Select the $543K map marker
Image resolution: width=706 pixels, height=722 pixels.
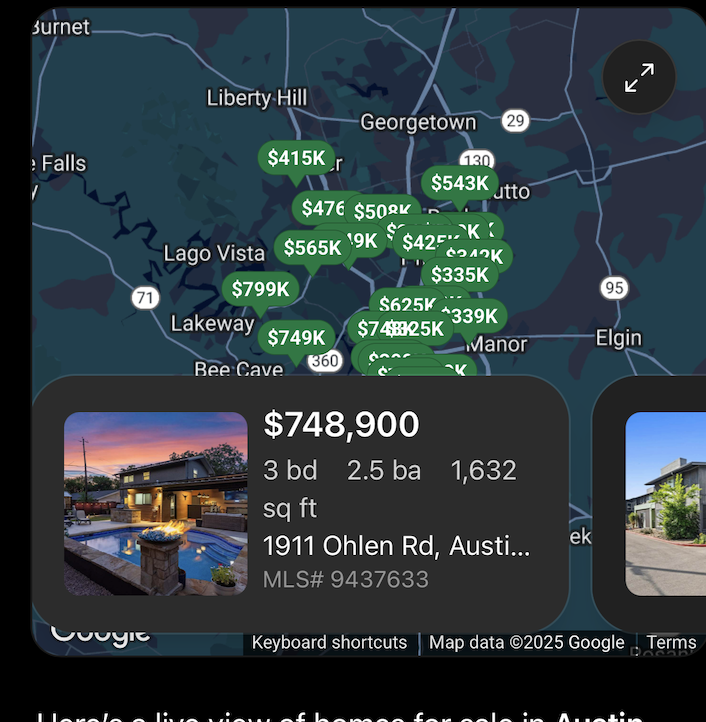[459, 183]
